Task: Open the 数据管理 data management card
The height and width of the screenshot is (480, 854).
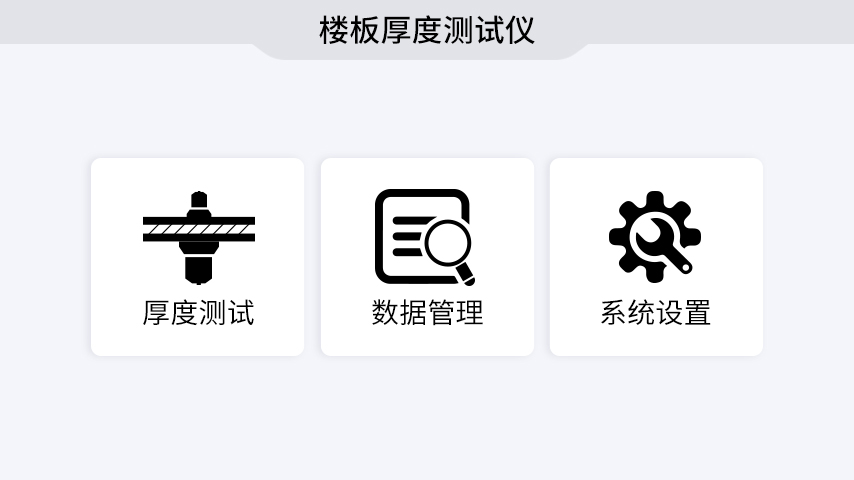Action: coord(427,257)
